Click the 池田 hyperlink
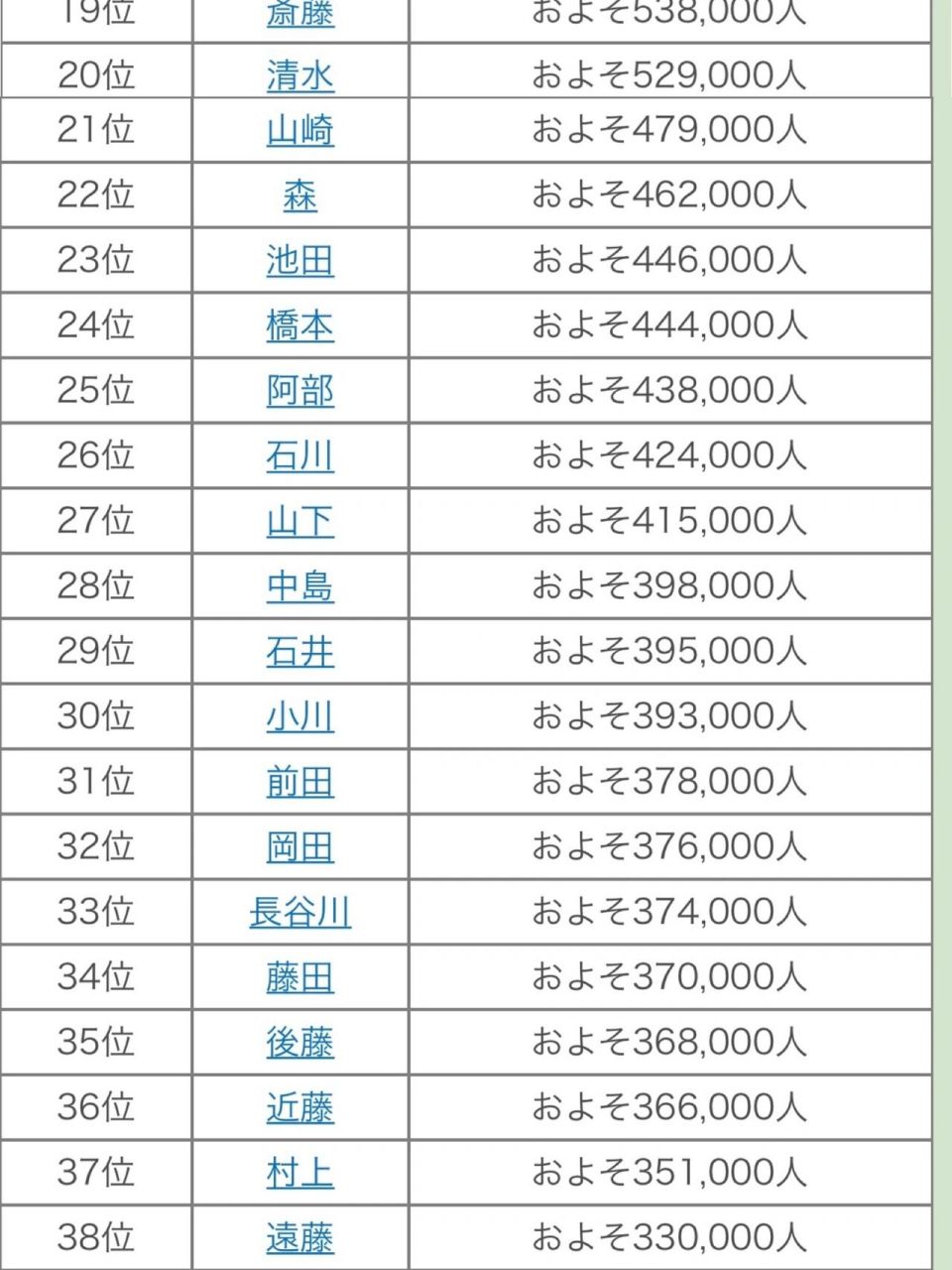The image size is (952, 1270). 300,261
